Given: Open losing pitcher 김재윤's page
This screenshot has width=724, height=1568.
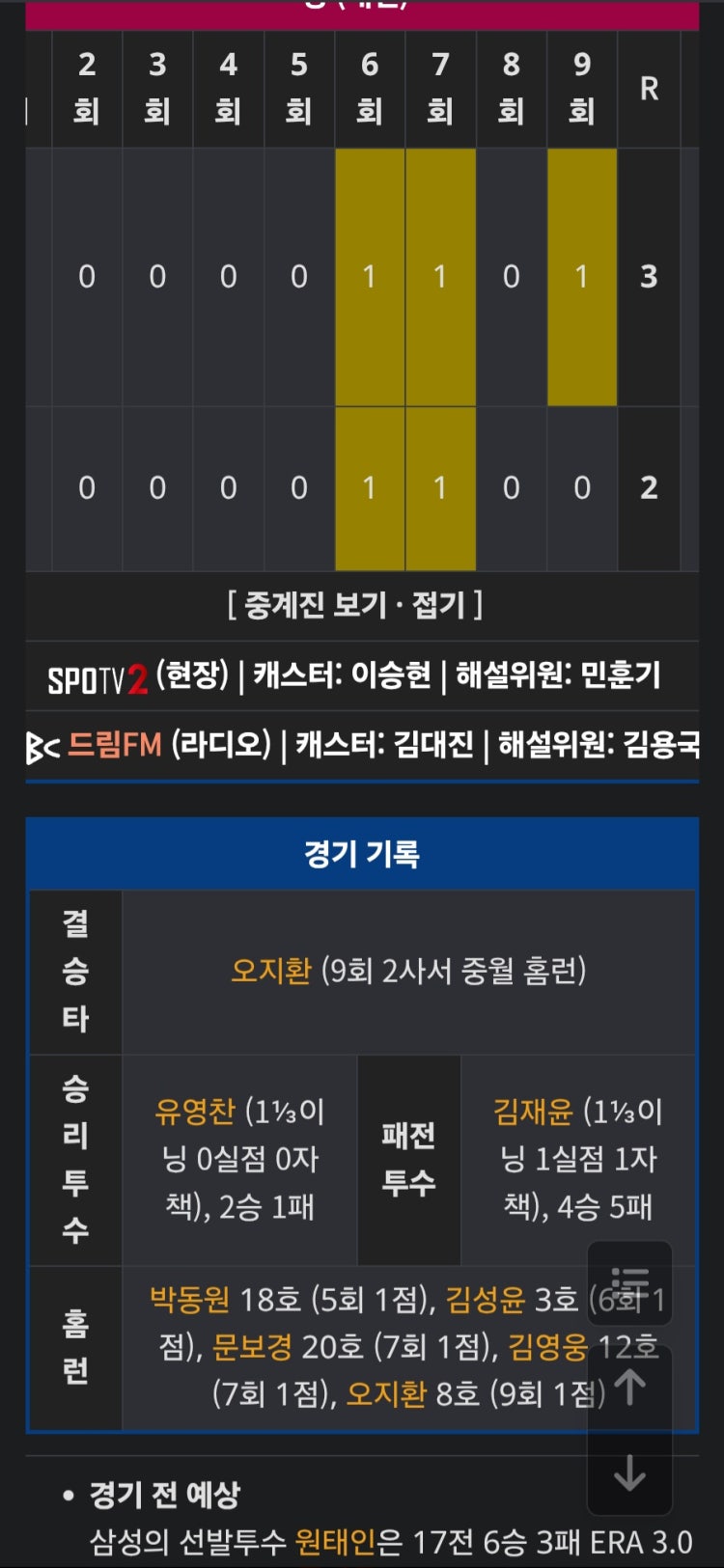Looking at the screenshot, I should pos(532,1112).
